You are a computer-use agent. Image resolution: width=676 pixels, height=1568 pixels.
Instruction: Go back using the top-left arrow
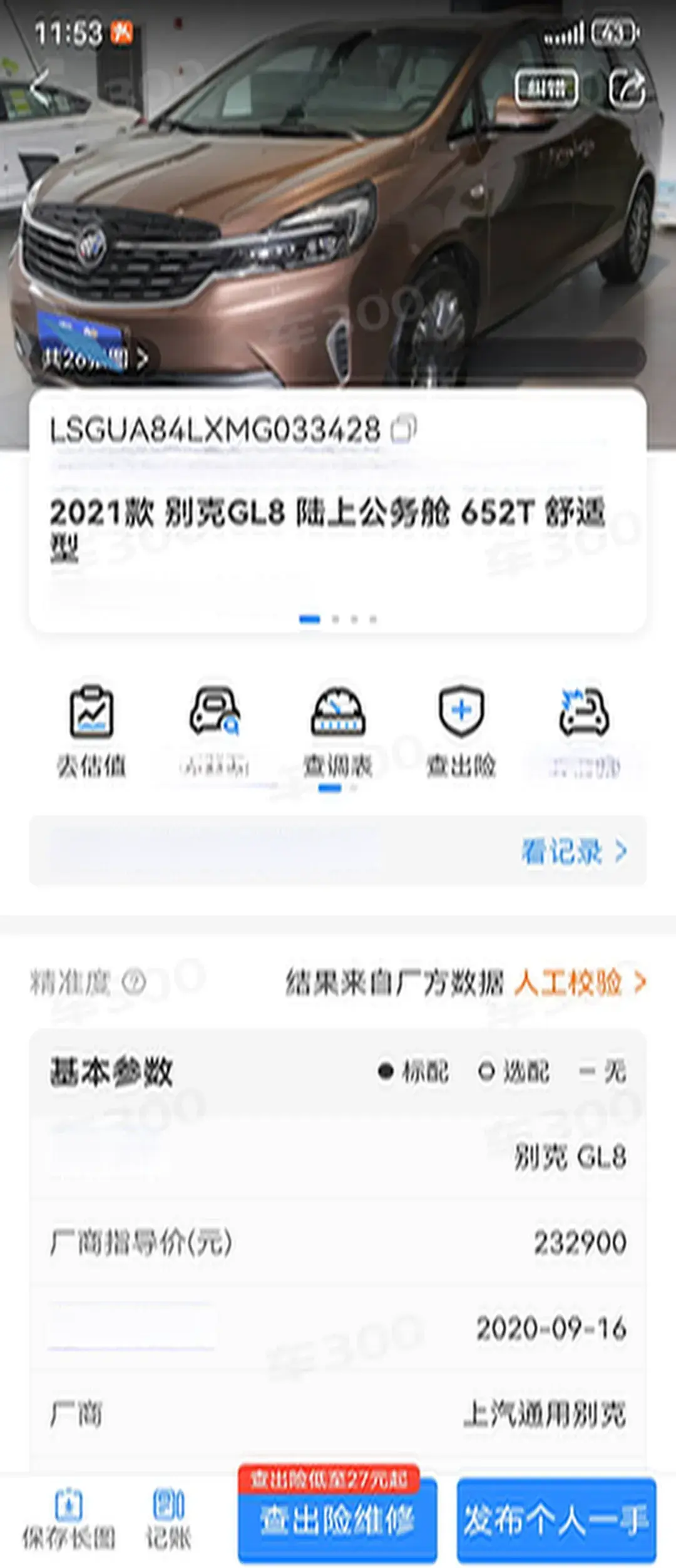click(x=39, y=88)
